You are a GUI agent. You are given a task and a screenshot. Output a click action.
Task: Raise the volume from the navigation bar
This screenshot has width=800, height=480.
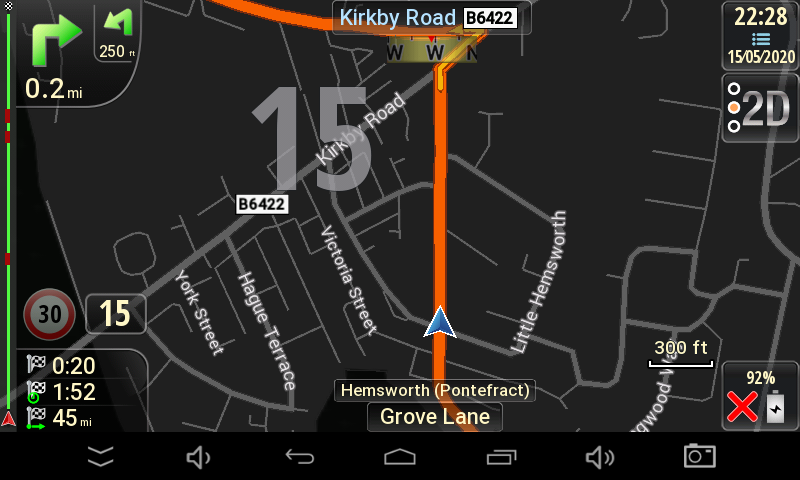point(599,457)
